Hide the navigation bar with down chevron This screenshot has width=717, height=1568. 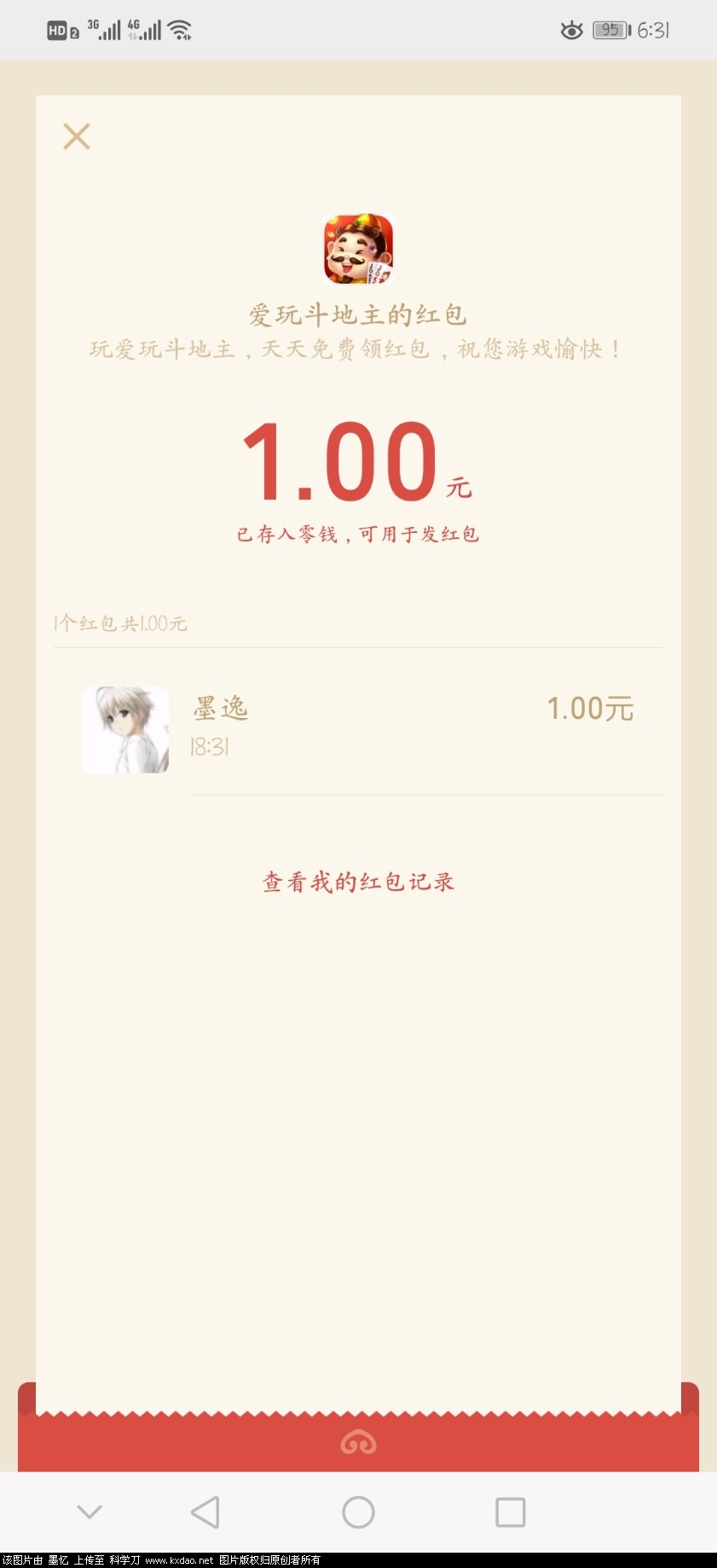[x=90, y=1512]
